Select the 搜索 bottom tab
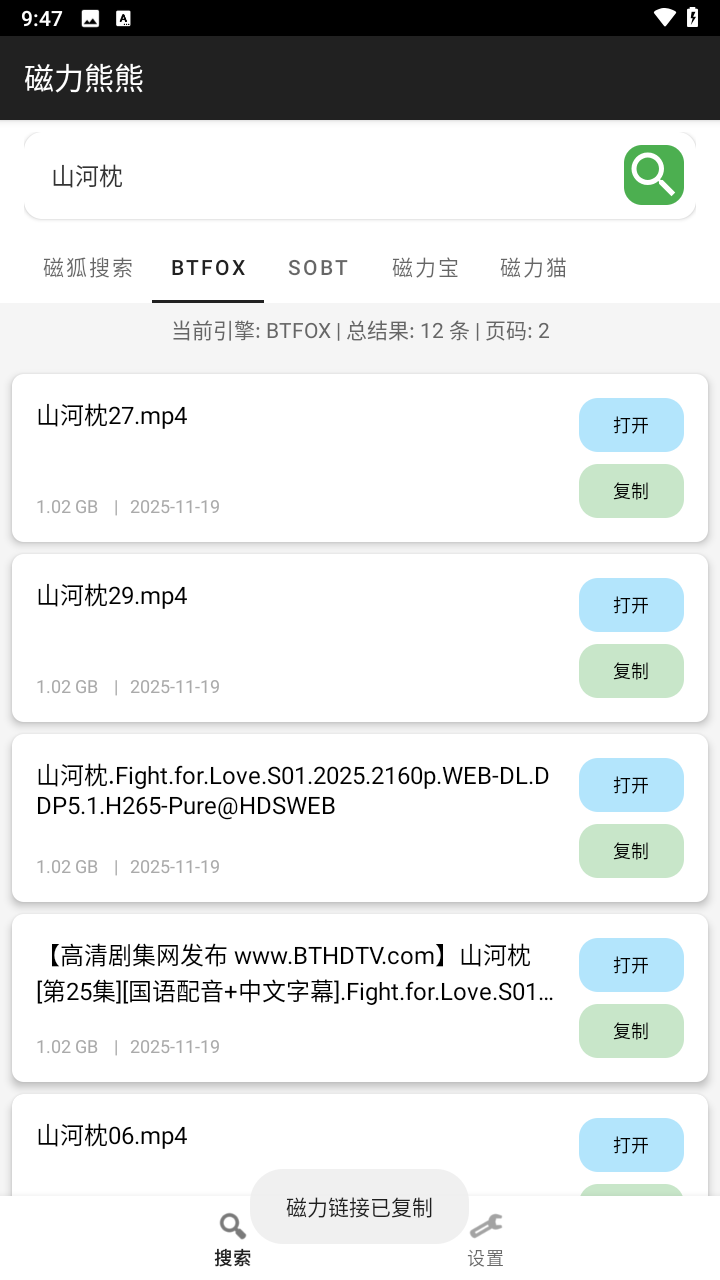This screenshot has height=1280, width=720. [x=233, y=1240]
